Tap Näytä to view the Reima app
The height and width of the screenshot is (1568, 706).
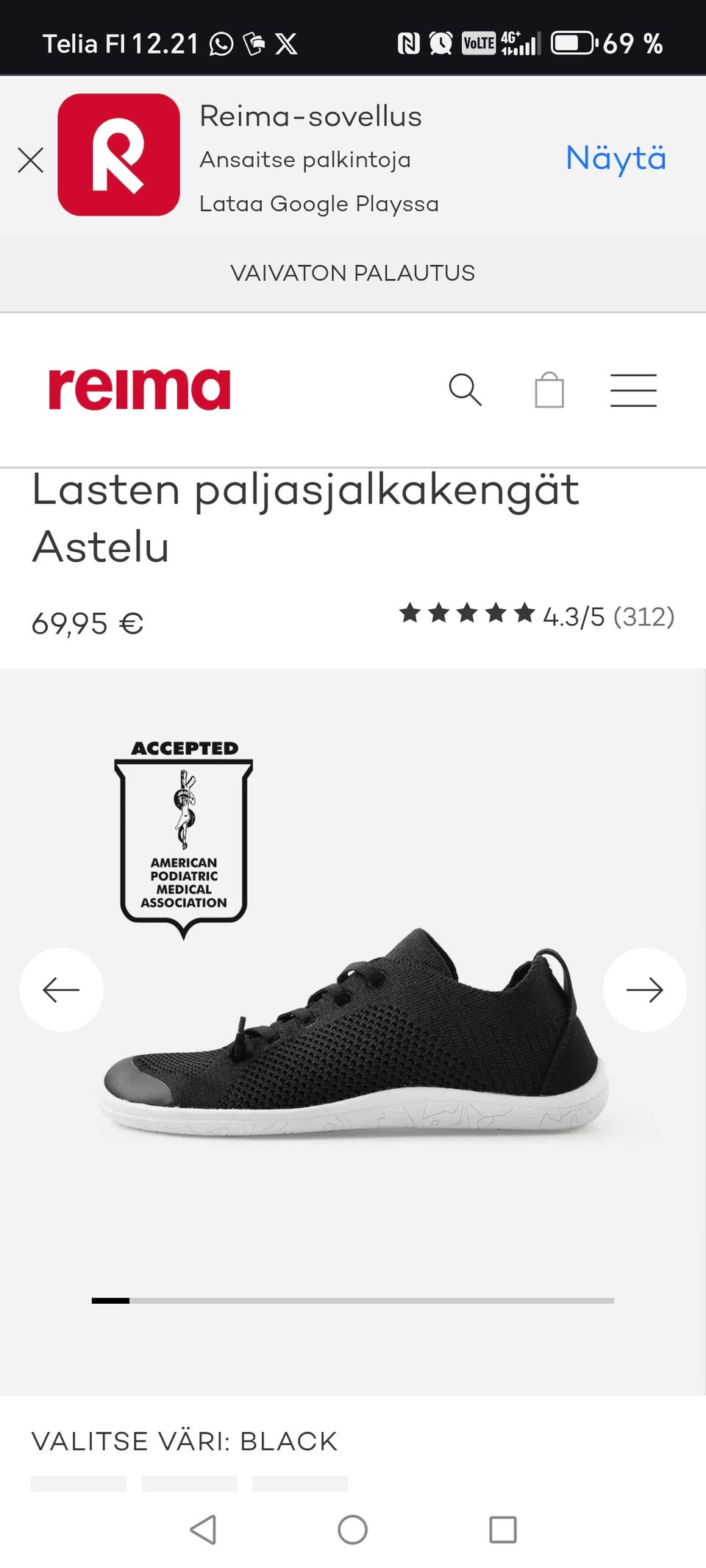click(616, 158)
